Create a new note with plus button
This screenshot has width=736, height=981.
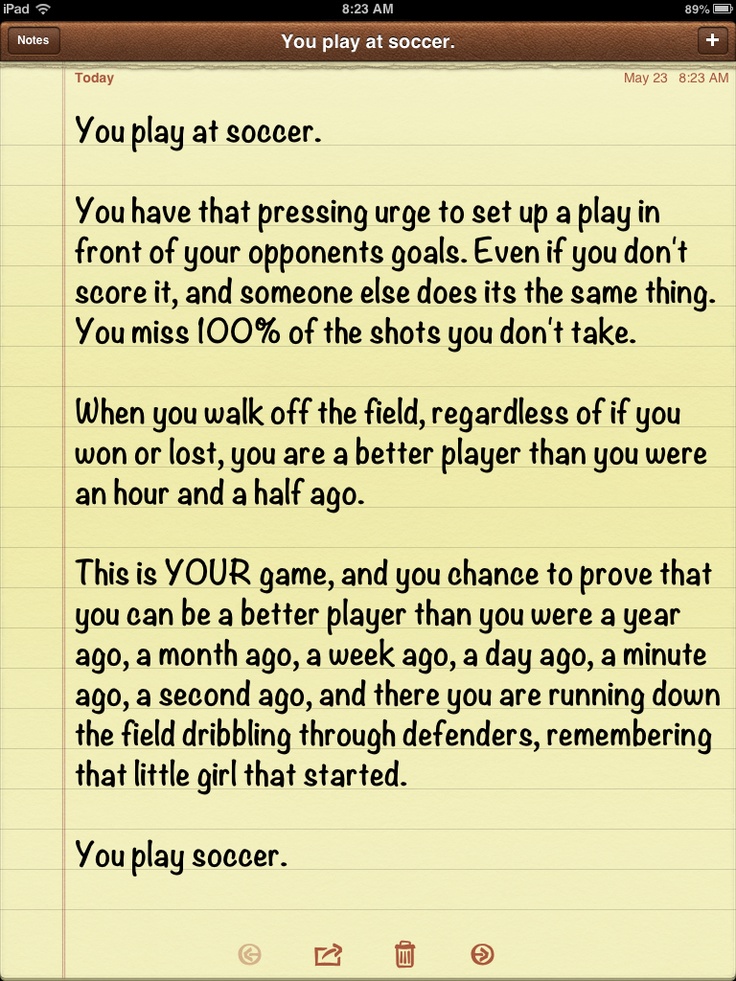pyautogui.click(x=712, y=40)
